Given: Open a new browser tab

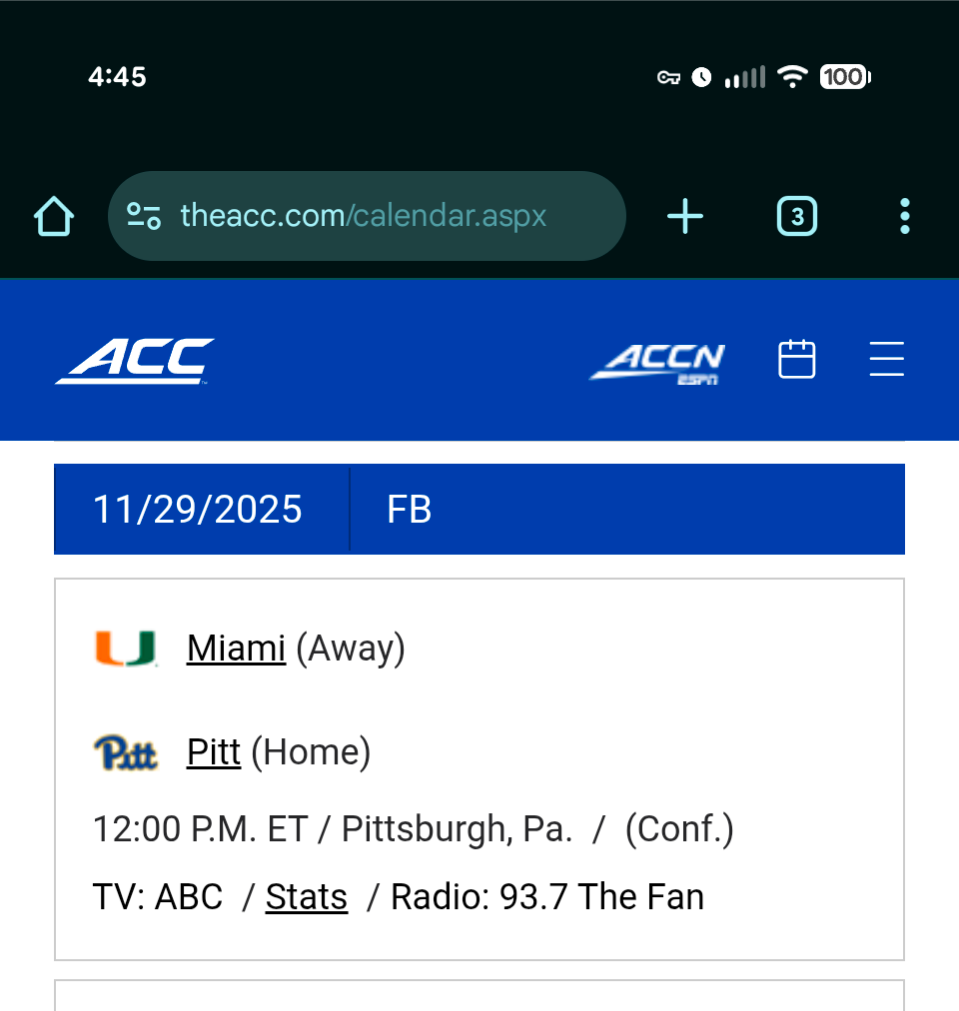Looking at the screenshot, I should 685,216.
